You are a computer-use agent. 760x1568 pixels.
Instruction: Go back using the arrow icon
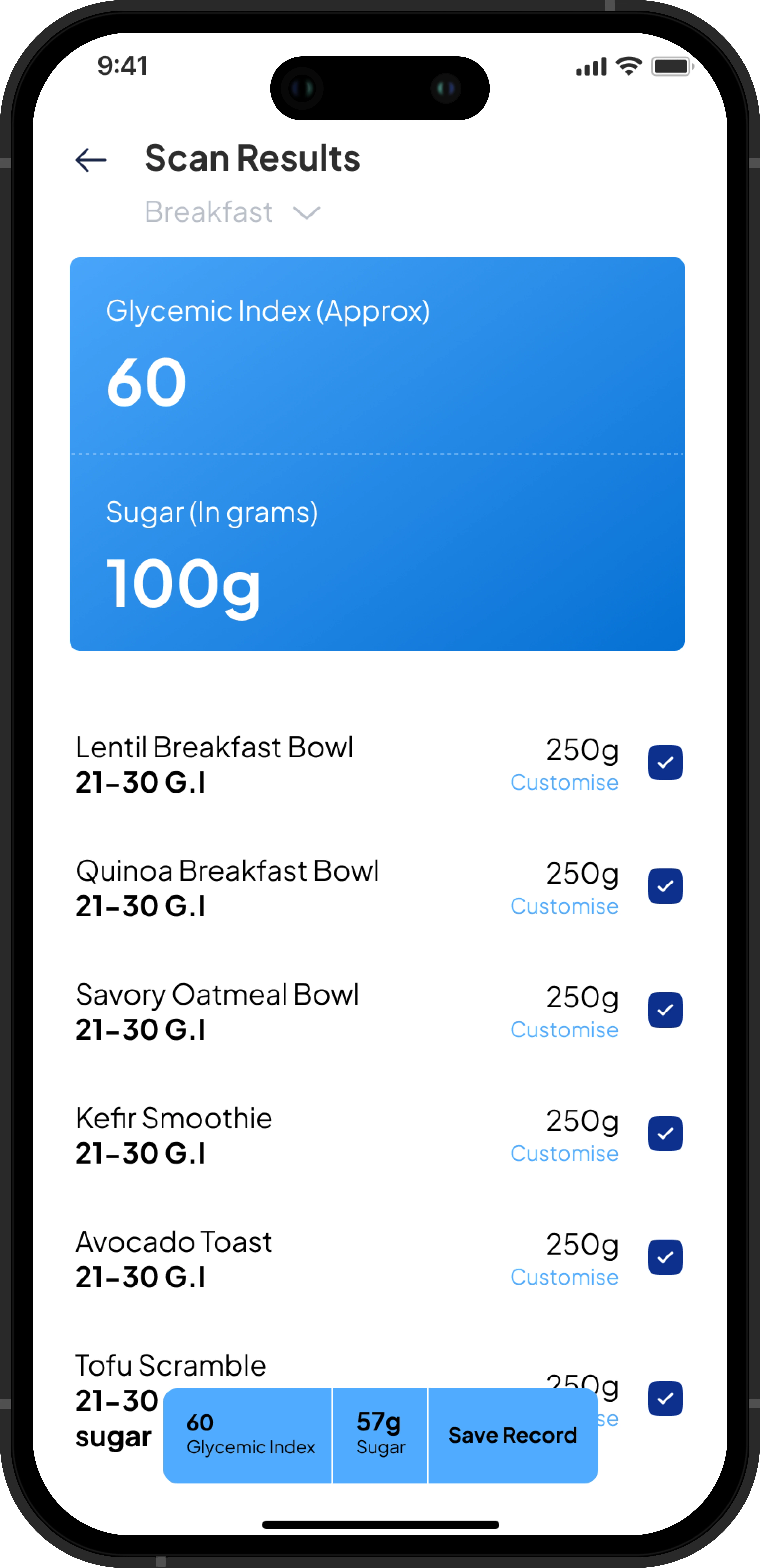91,160
